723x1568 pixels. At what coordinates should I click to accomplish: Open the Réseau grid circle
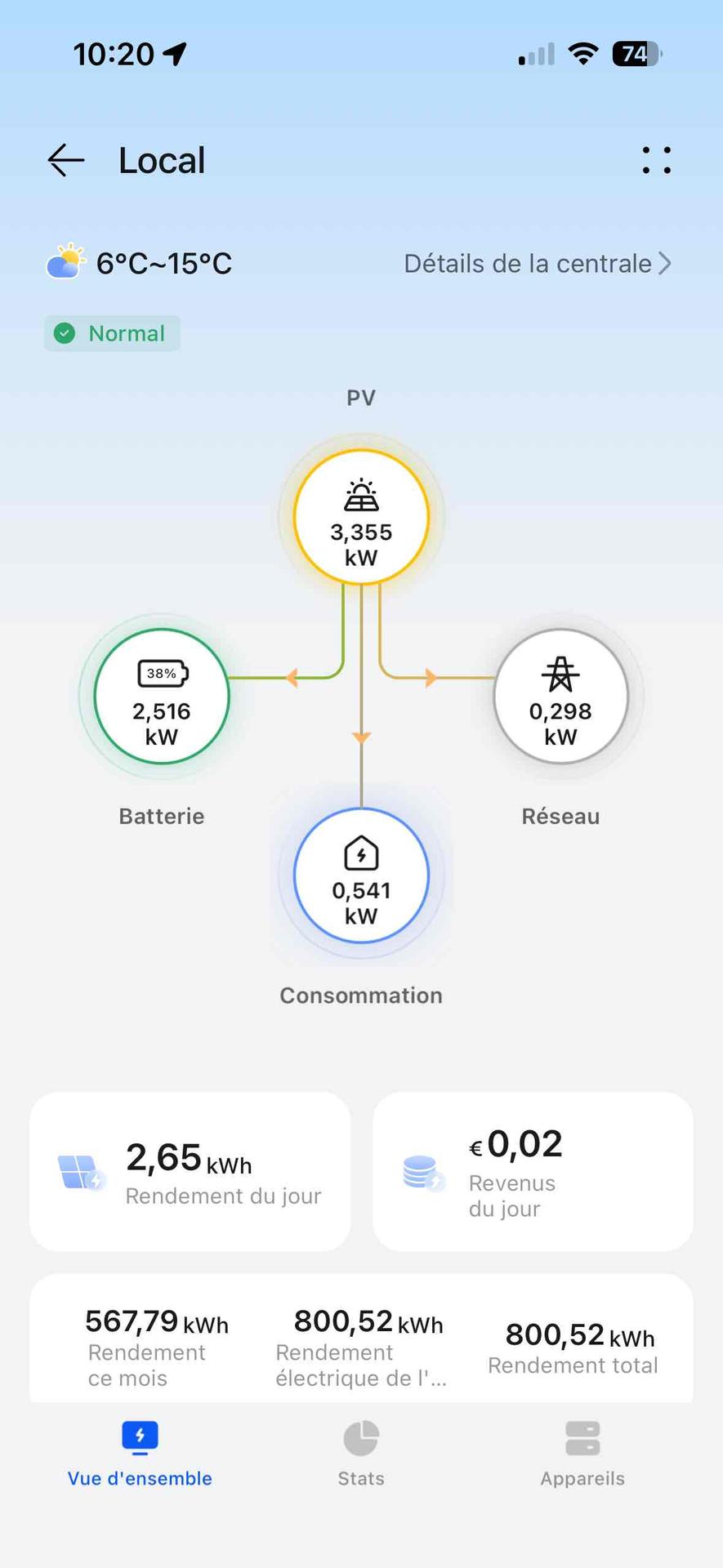pos(560,696)
